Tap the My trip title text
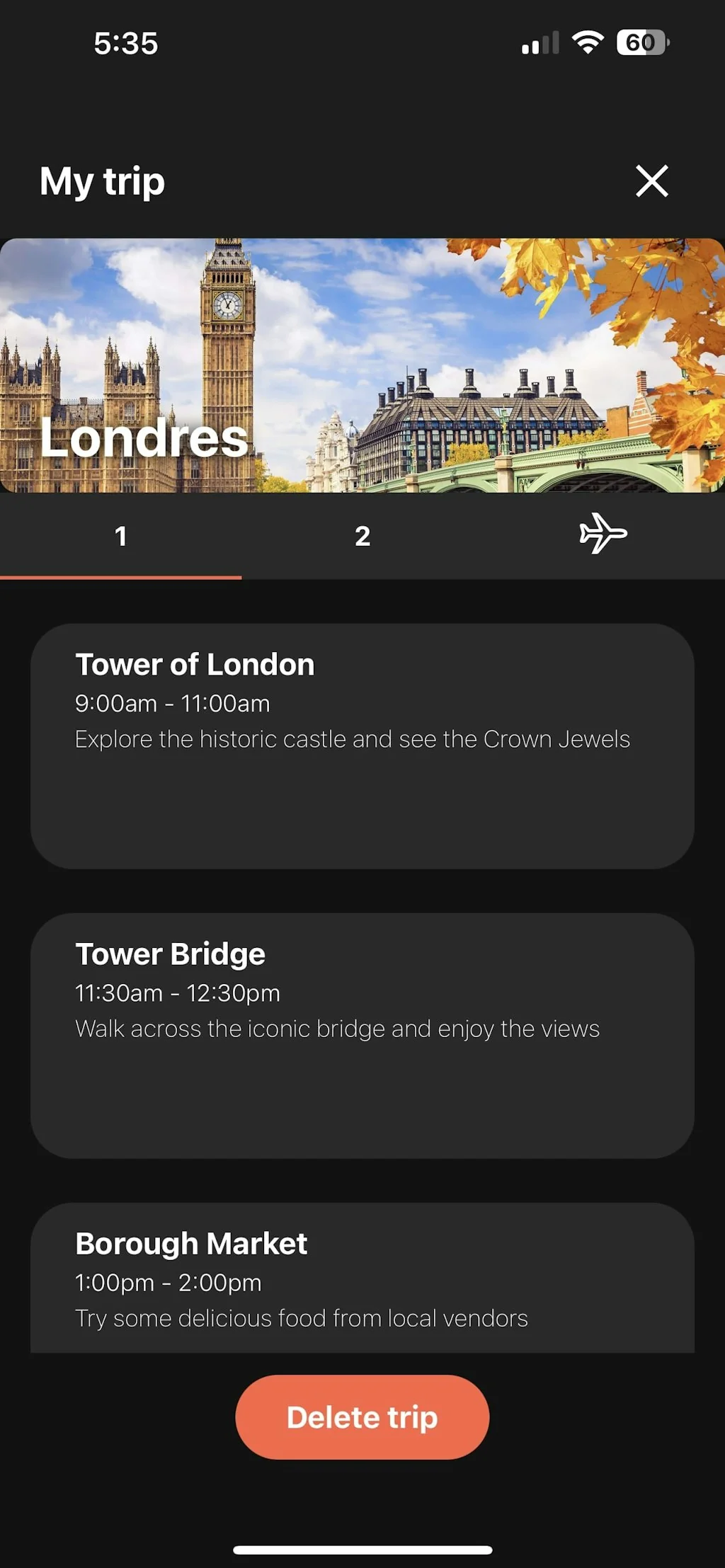 102,182
